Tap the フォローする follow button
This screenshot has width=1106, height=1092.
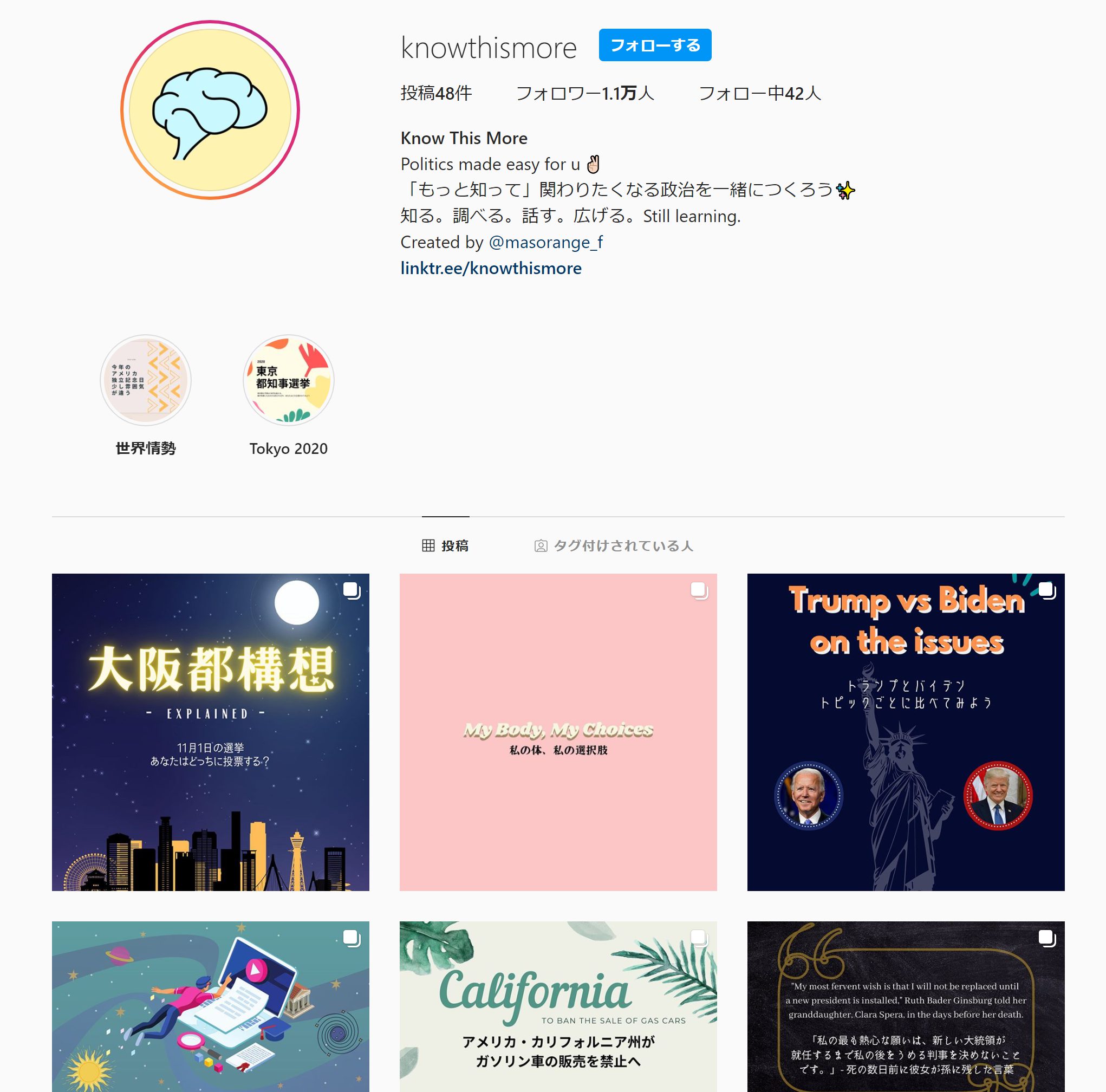[x=654, y=44]
